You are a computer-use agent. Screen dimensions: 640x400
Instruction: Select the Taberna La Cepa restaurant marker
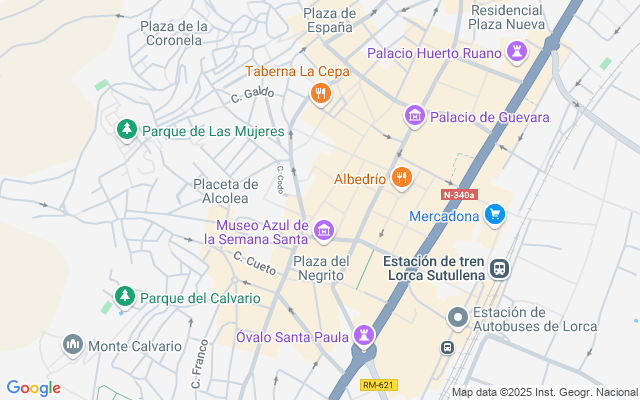tap(321, 95)
